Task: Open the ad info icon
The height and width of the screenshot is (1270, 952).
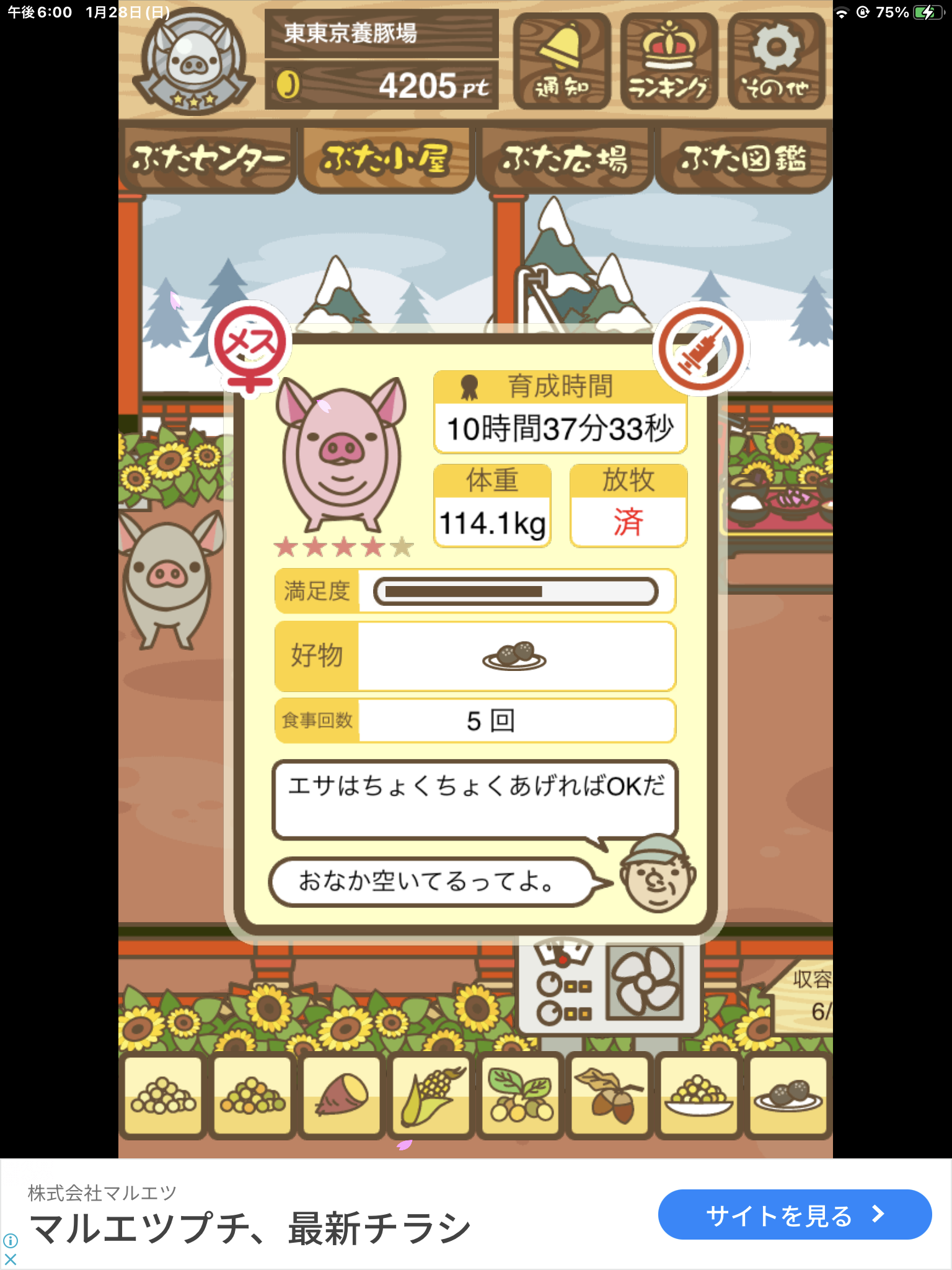Action: pos(11,1240)
